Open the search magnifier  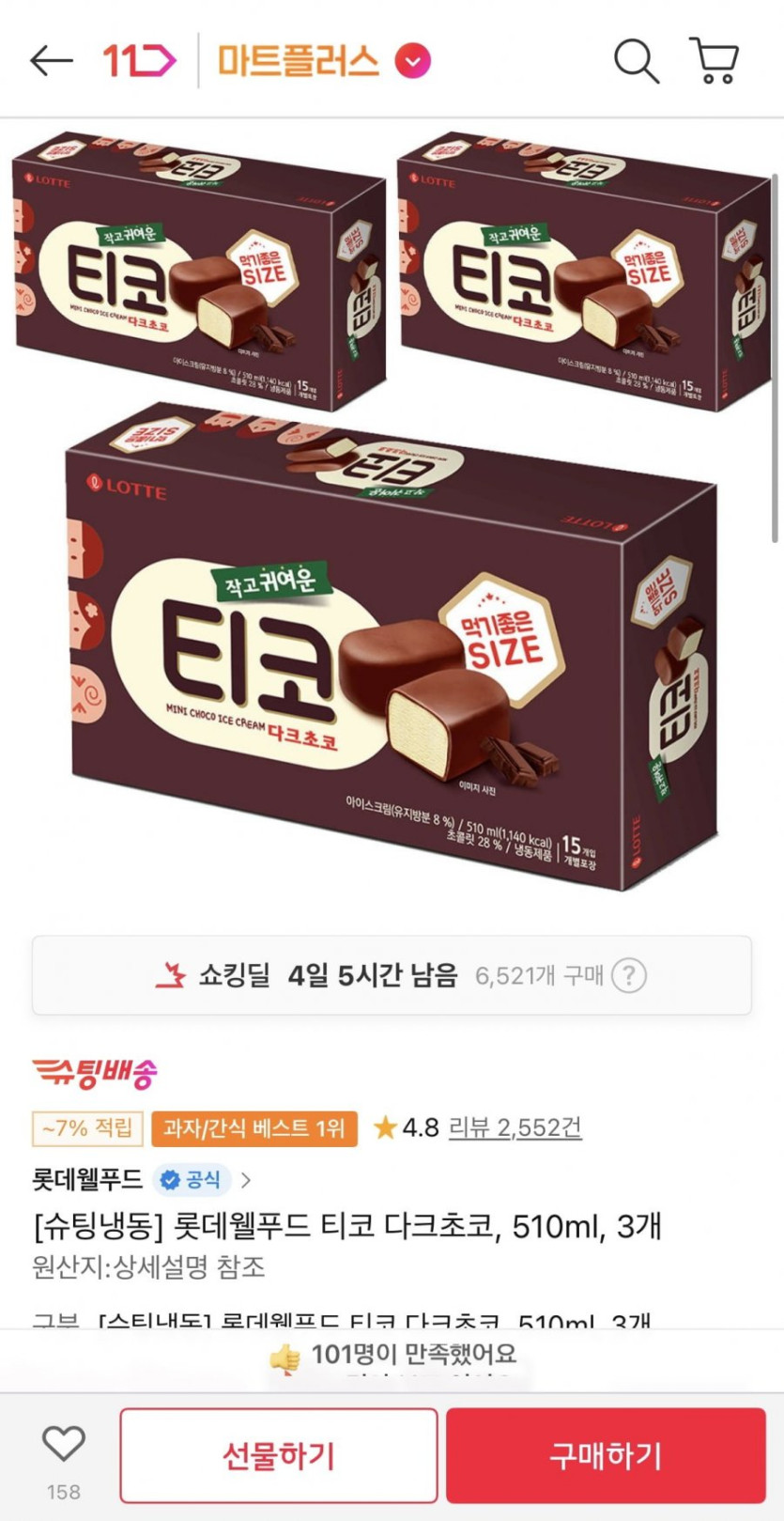(x=637, y=61)
